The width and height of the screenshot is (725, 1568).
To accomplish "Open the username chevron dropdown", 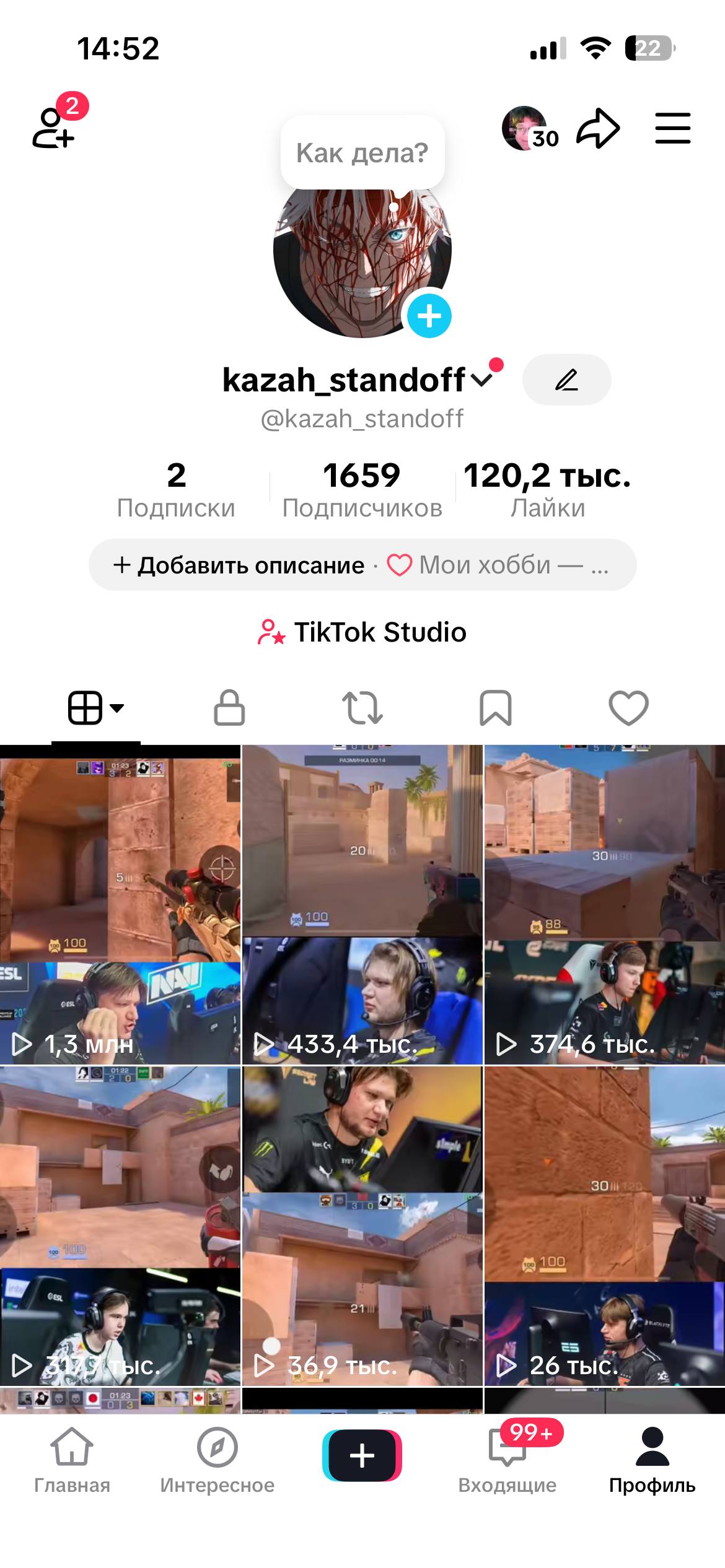I will 483,380.
